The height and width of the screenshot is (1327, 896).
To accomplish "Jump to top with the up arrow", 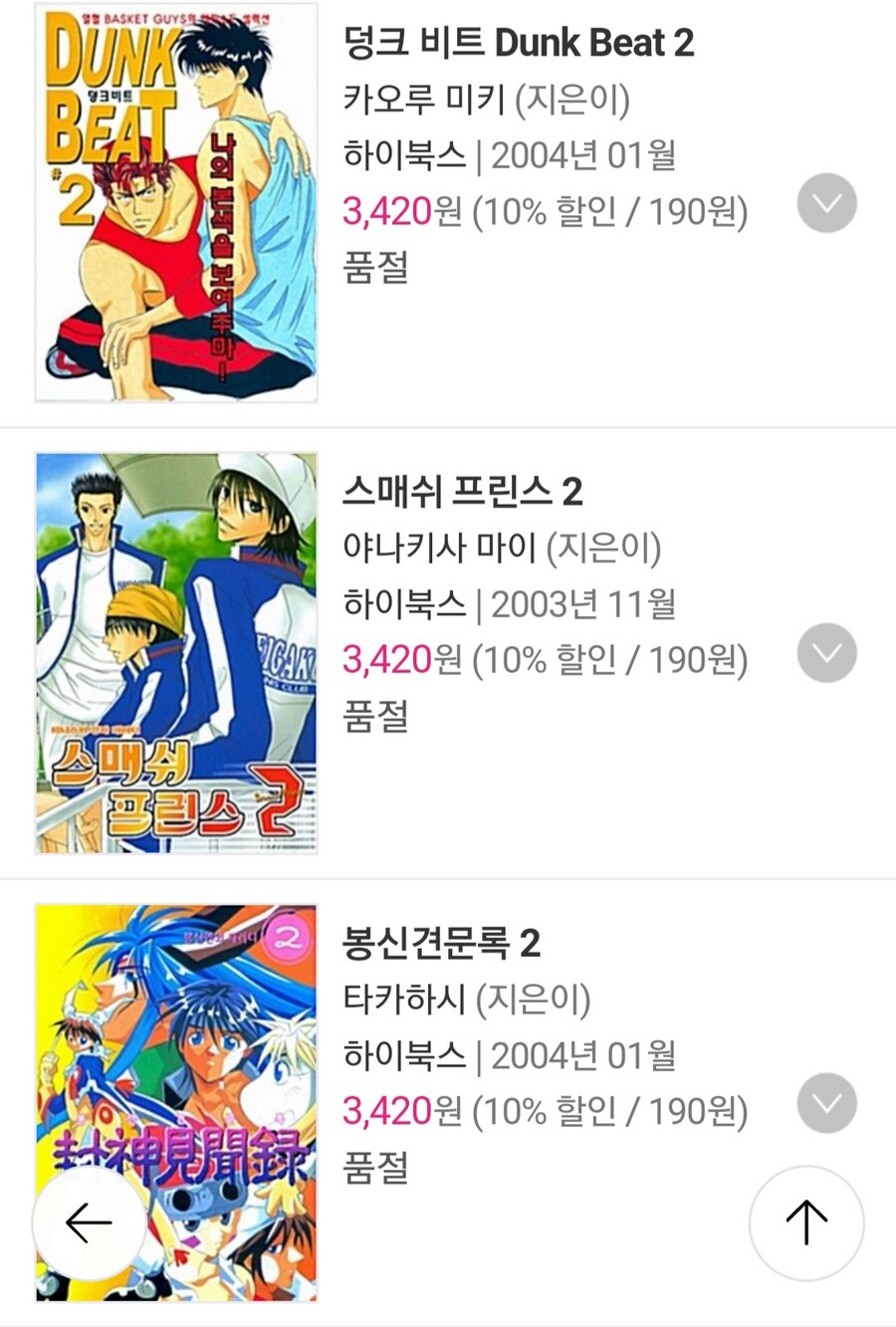I will point(805,1222).
